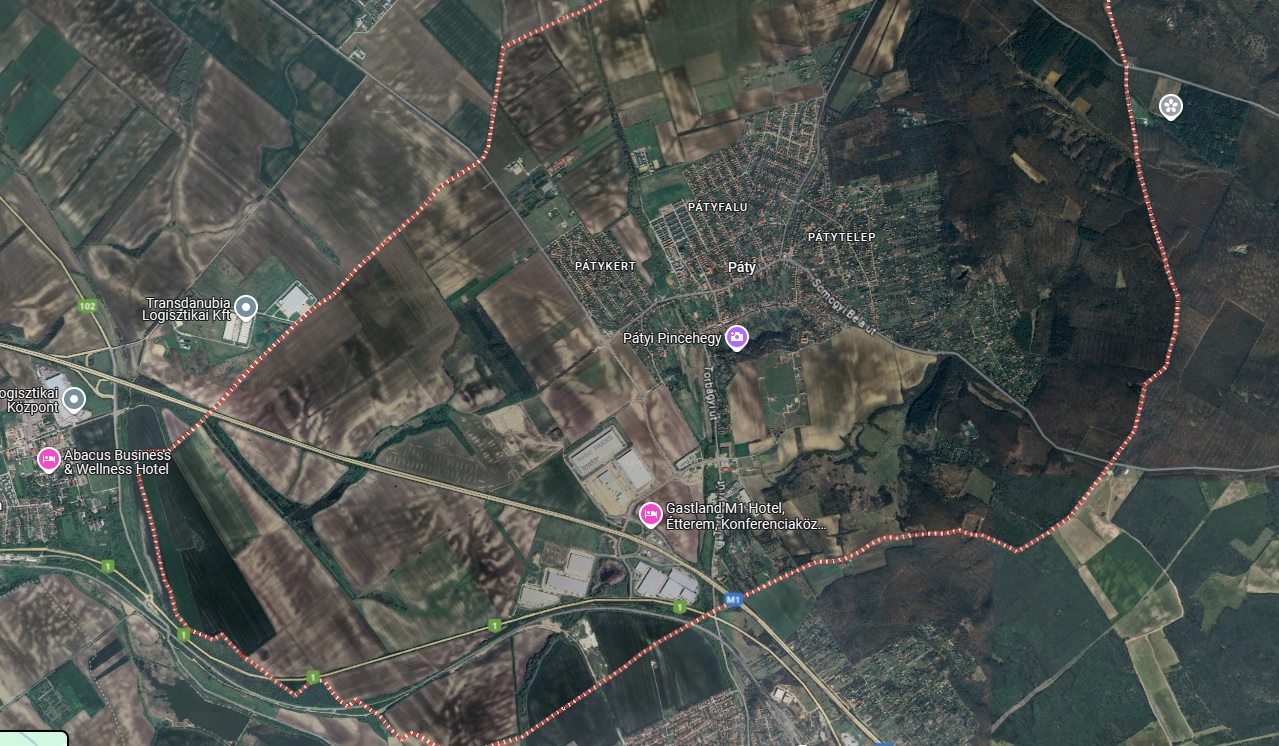Open the Pátyi Pincehegy place marker
The width and height of the screenshot is (1279, 746).
(x=737, y=338)
